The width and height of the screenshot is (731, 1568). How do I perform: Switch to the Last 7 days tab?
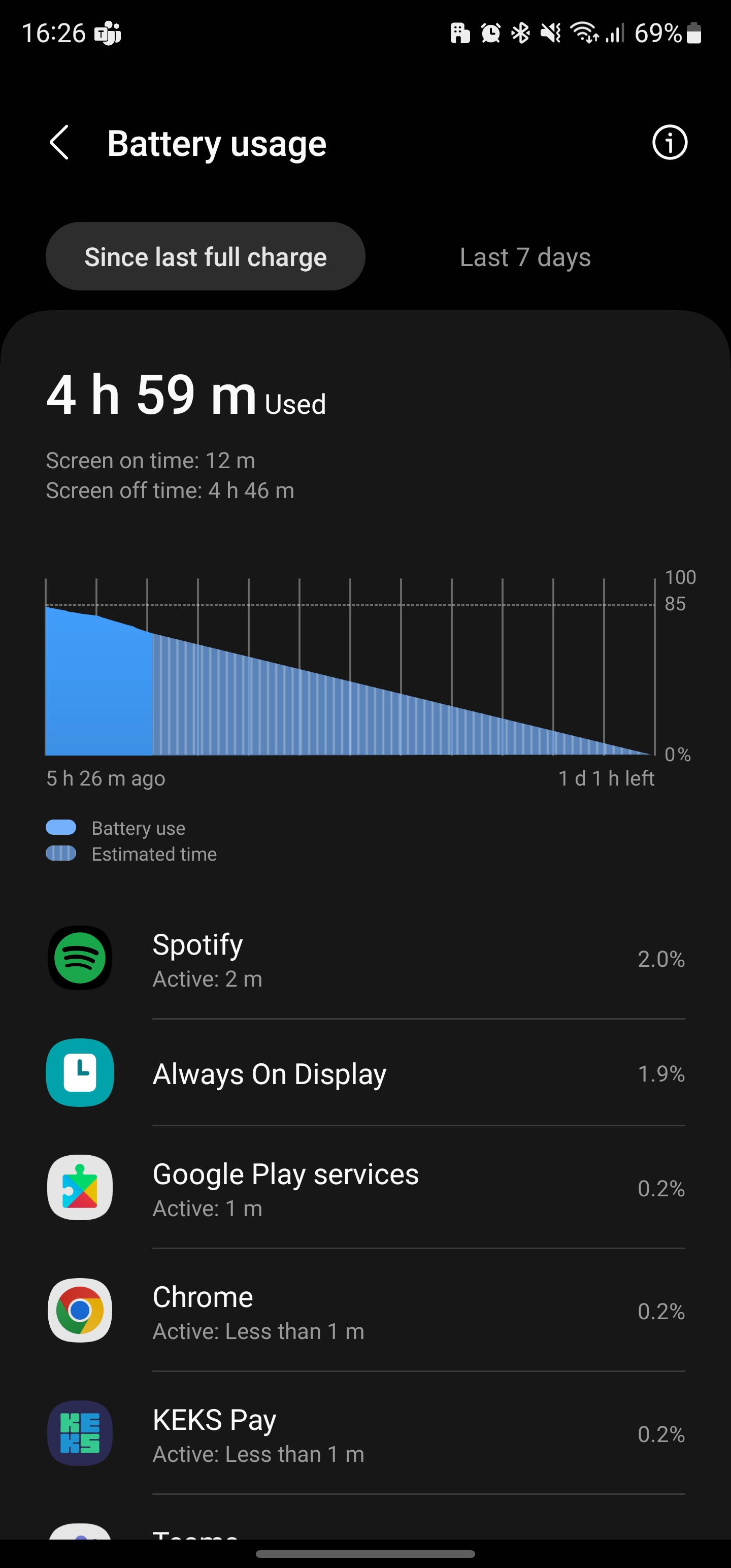click(525, 257)
